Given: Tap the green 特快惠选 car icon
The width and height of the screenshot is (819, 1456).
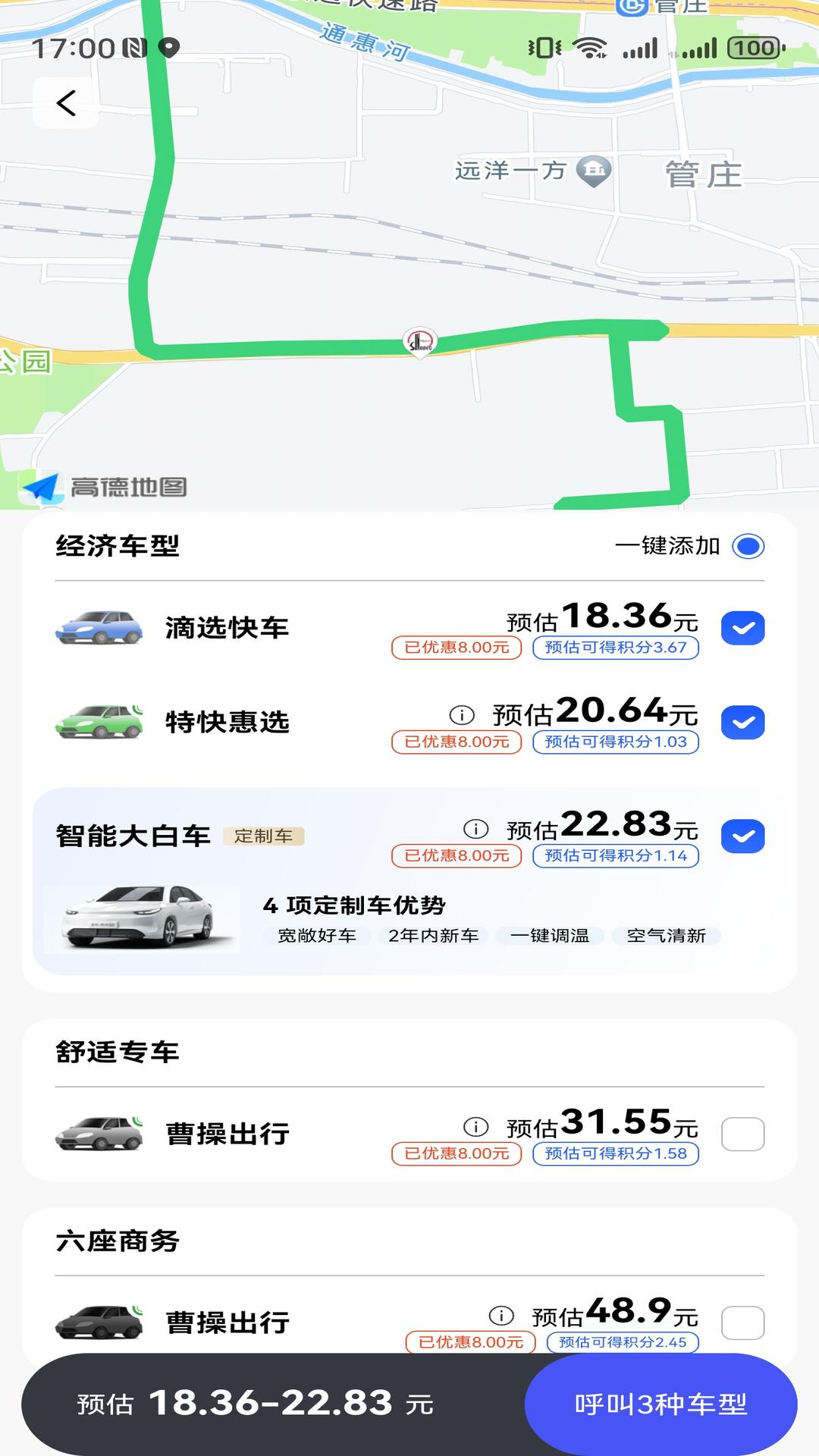Looking at the screenshot, I should [99, 723].
